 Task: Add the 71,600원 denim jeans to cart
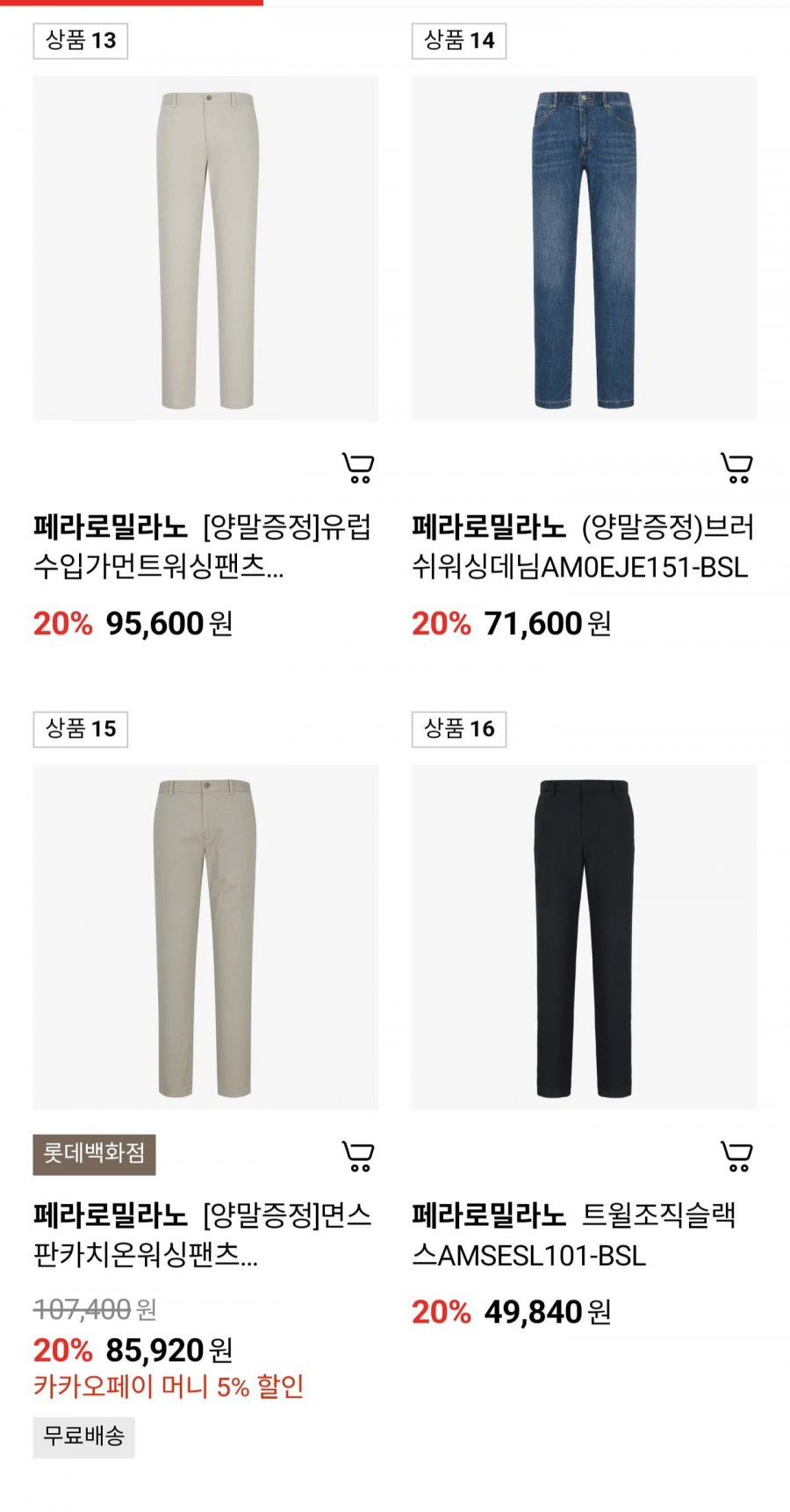click(736, 468)
